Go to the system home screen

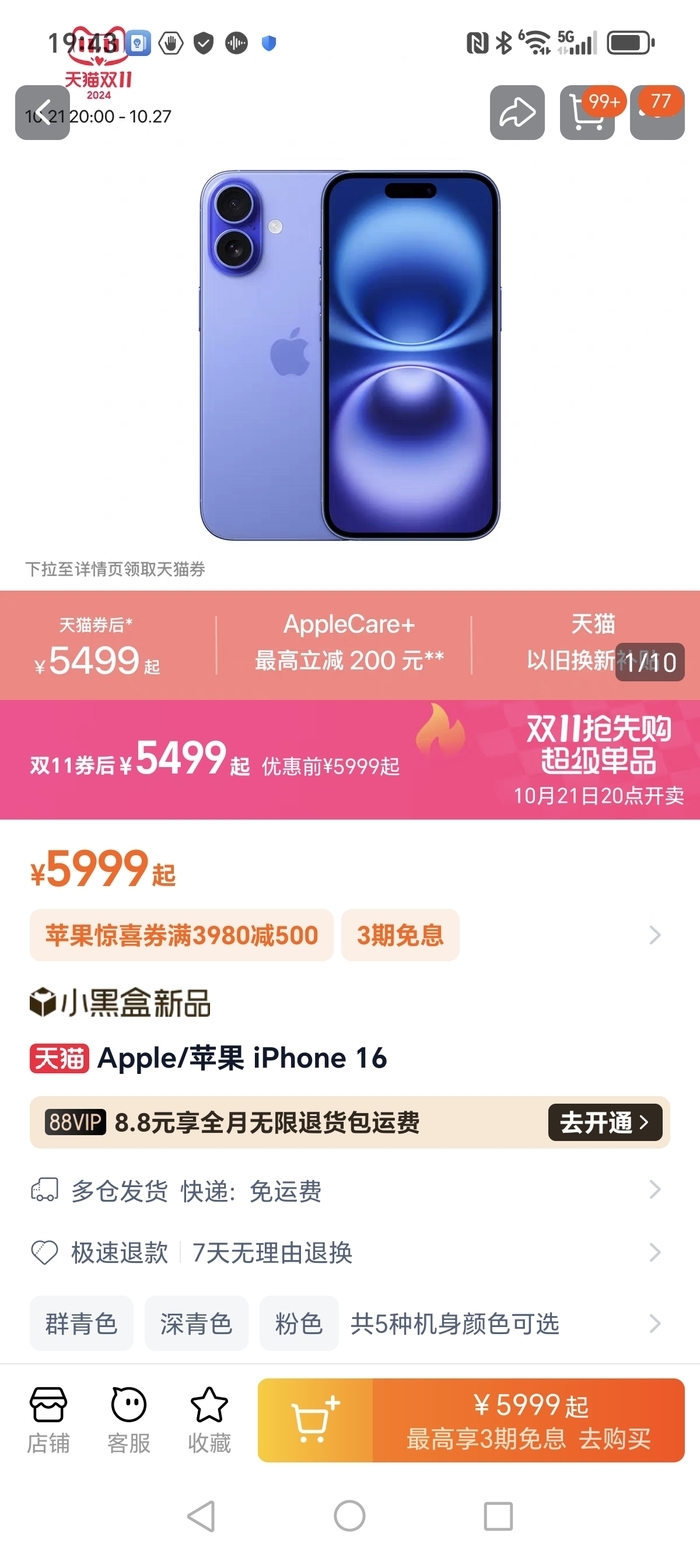[x=349, y=1515]
